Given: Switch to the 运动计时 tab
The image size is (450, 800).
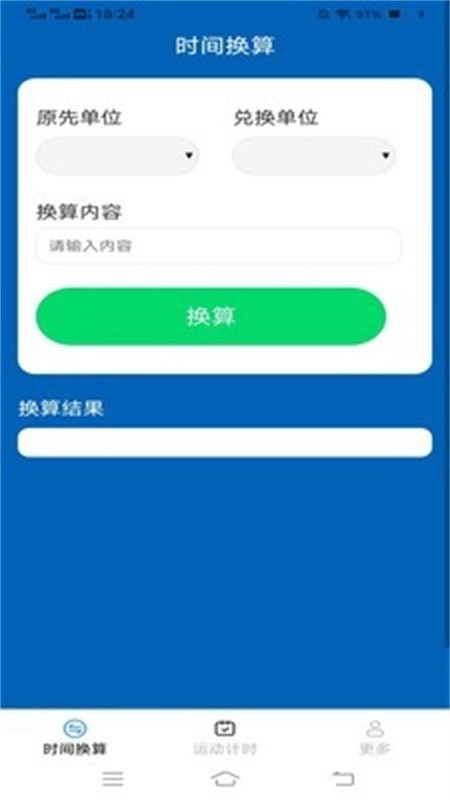Looking at the screenshot, I should click(224, 738).
